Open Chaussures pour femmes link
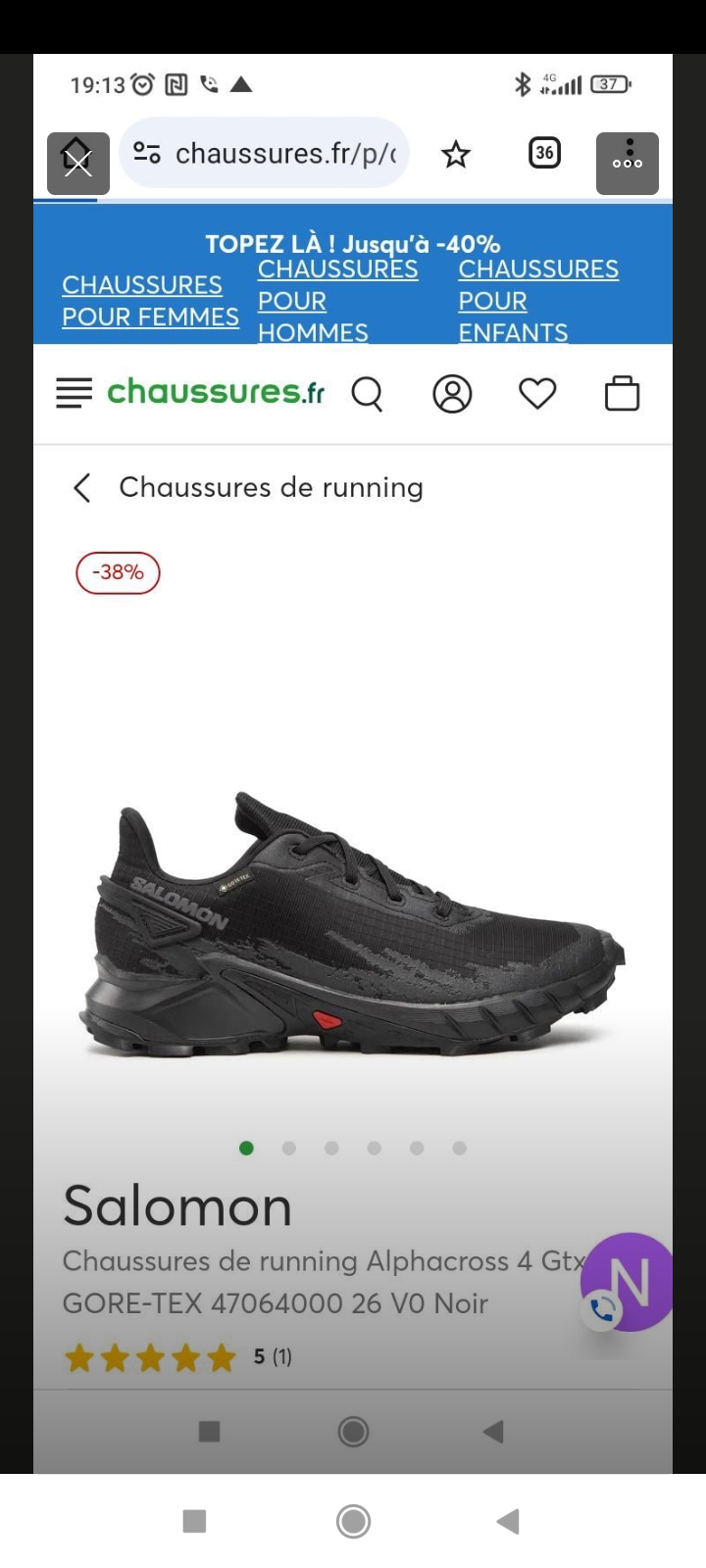The image size is (706, 1568). tap(150, 301)
